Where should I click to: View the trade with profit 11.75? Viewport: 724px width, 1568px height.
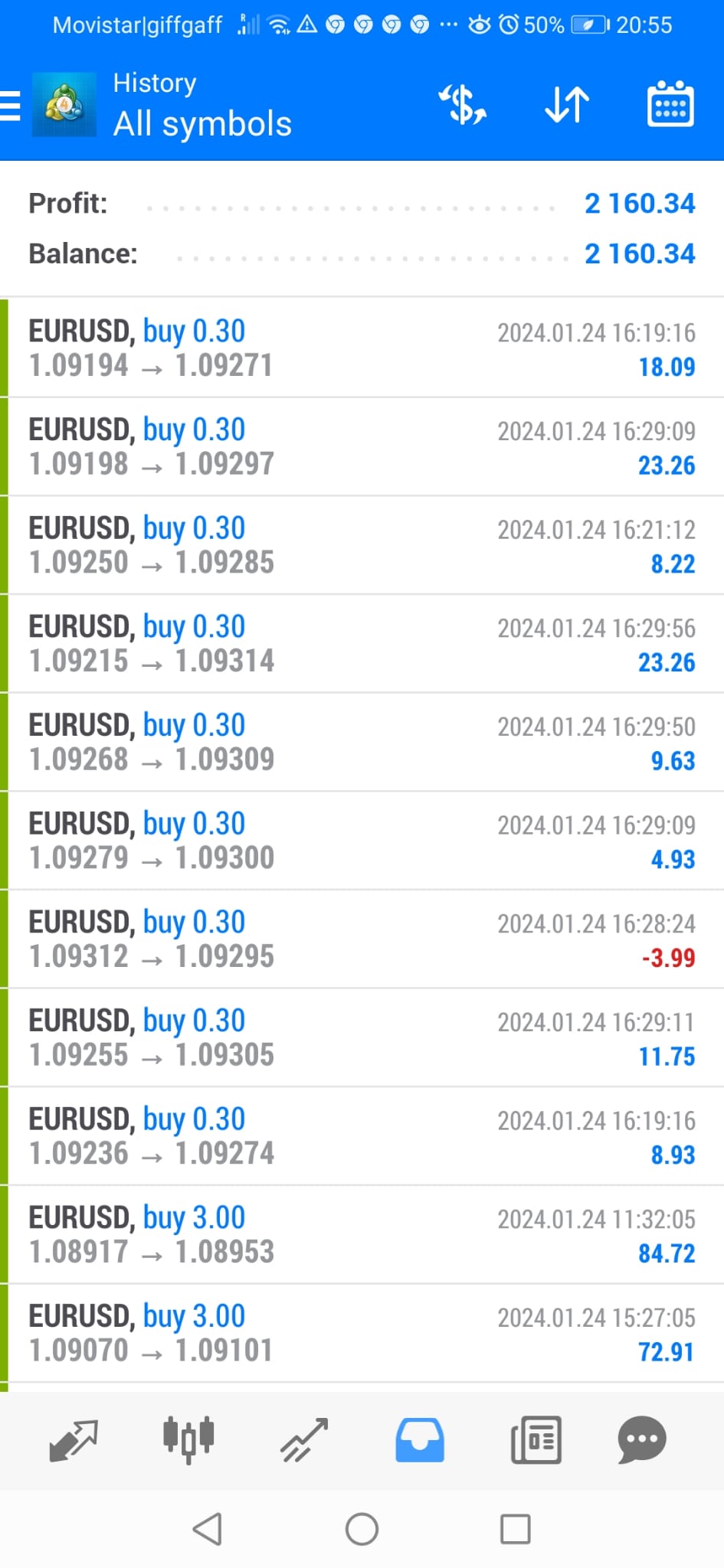[362, 1038]
